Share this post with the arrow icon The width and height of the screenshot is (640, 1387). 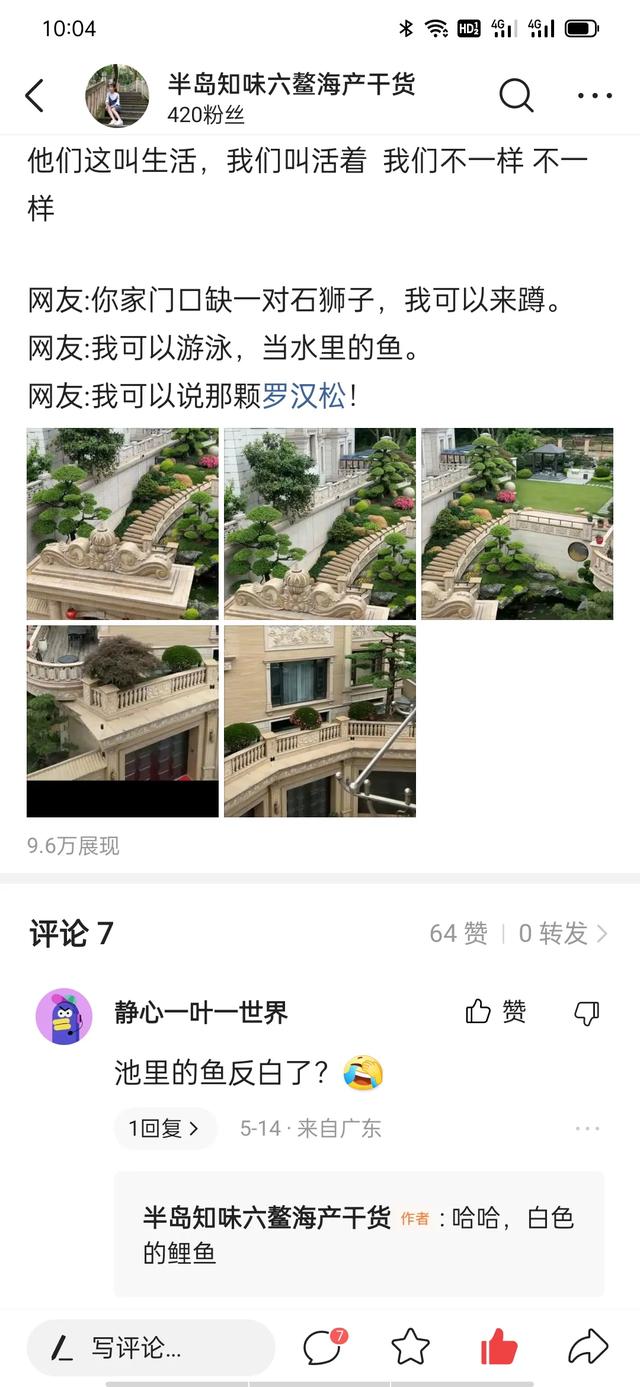[x=588, y=1347]
